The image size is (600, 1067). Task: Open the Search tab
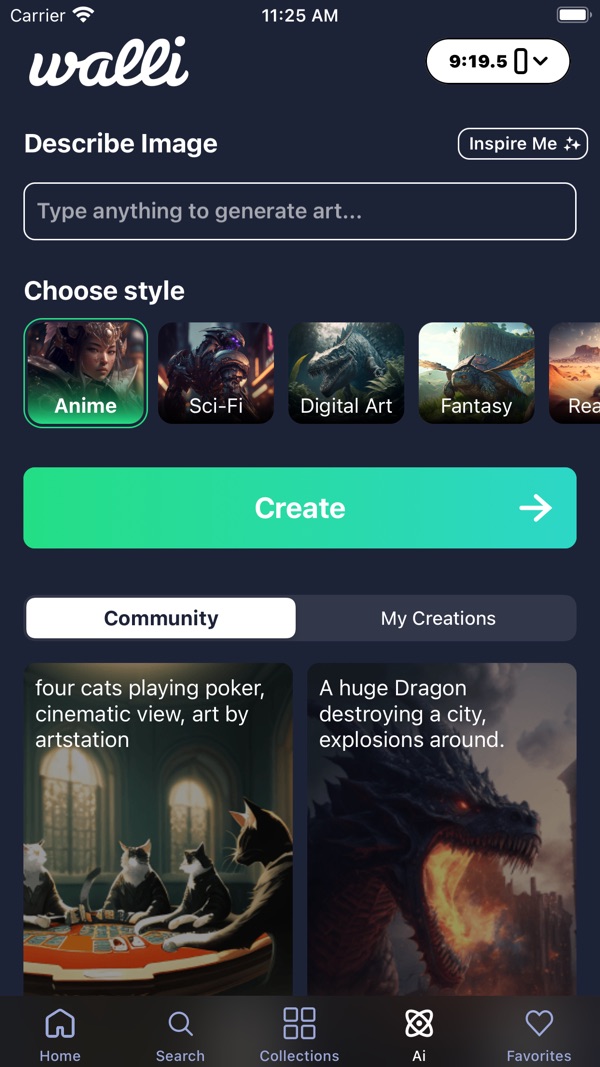180,1034
